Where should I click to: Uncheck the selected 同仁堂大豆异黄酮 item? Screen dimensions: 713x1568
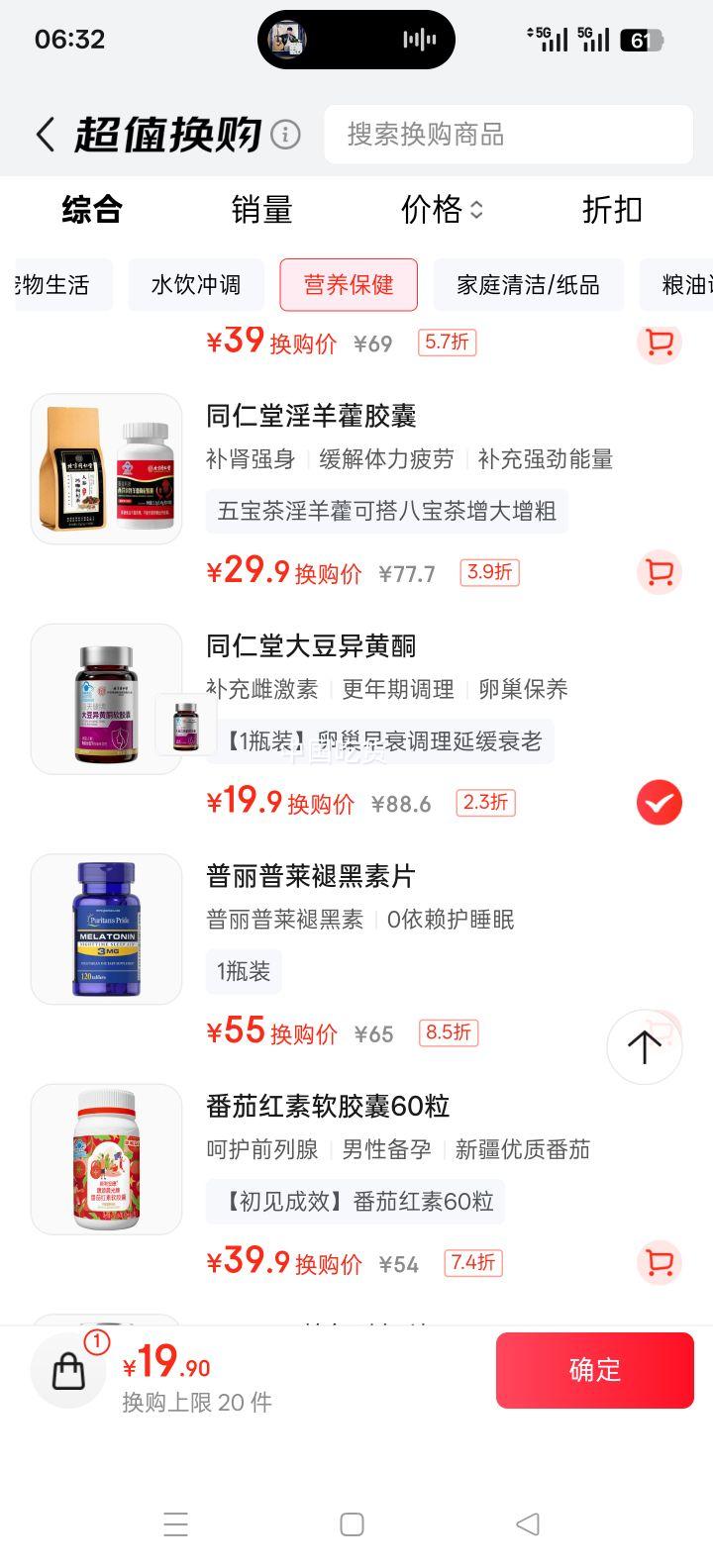tap(659, 802)
